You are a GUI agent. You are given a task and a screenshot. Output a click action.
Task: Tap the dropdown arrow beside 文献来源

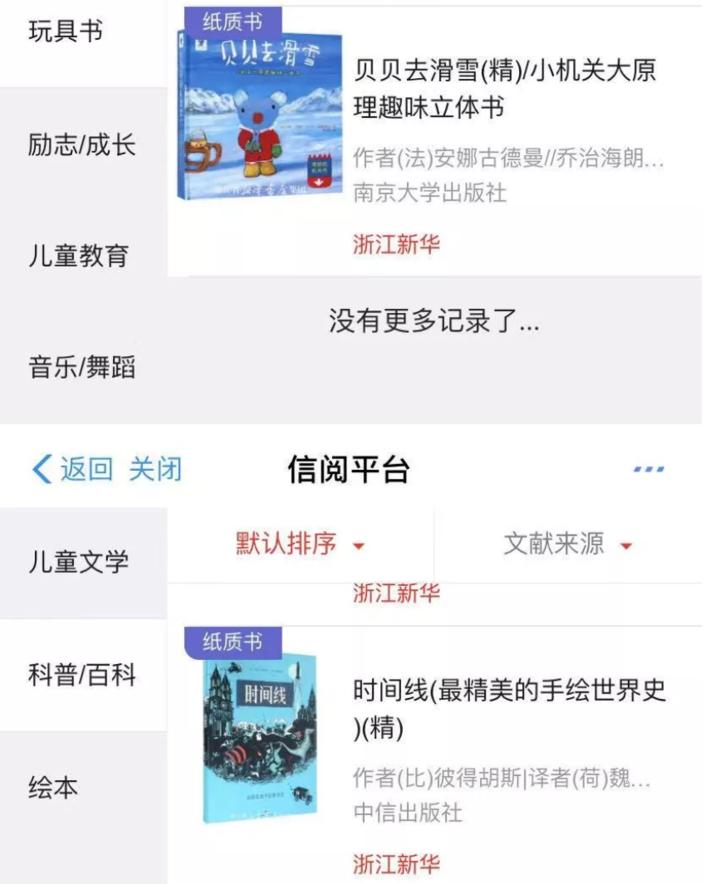(x=628, y=546)
